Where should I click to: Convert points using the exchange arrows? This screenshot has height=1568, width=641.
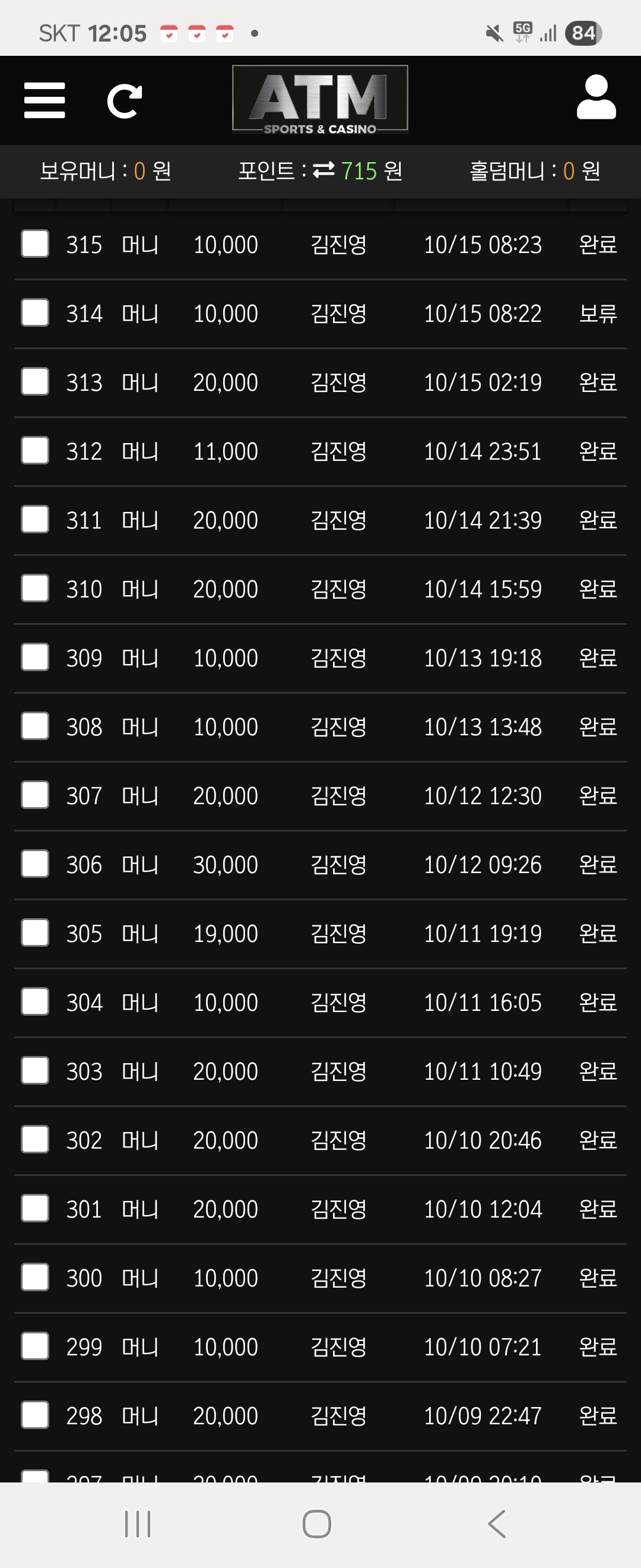coord(323,170)
